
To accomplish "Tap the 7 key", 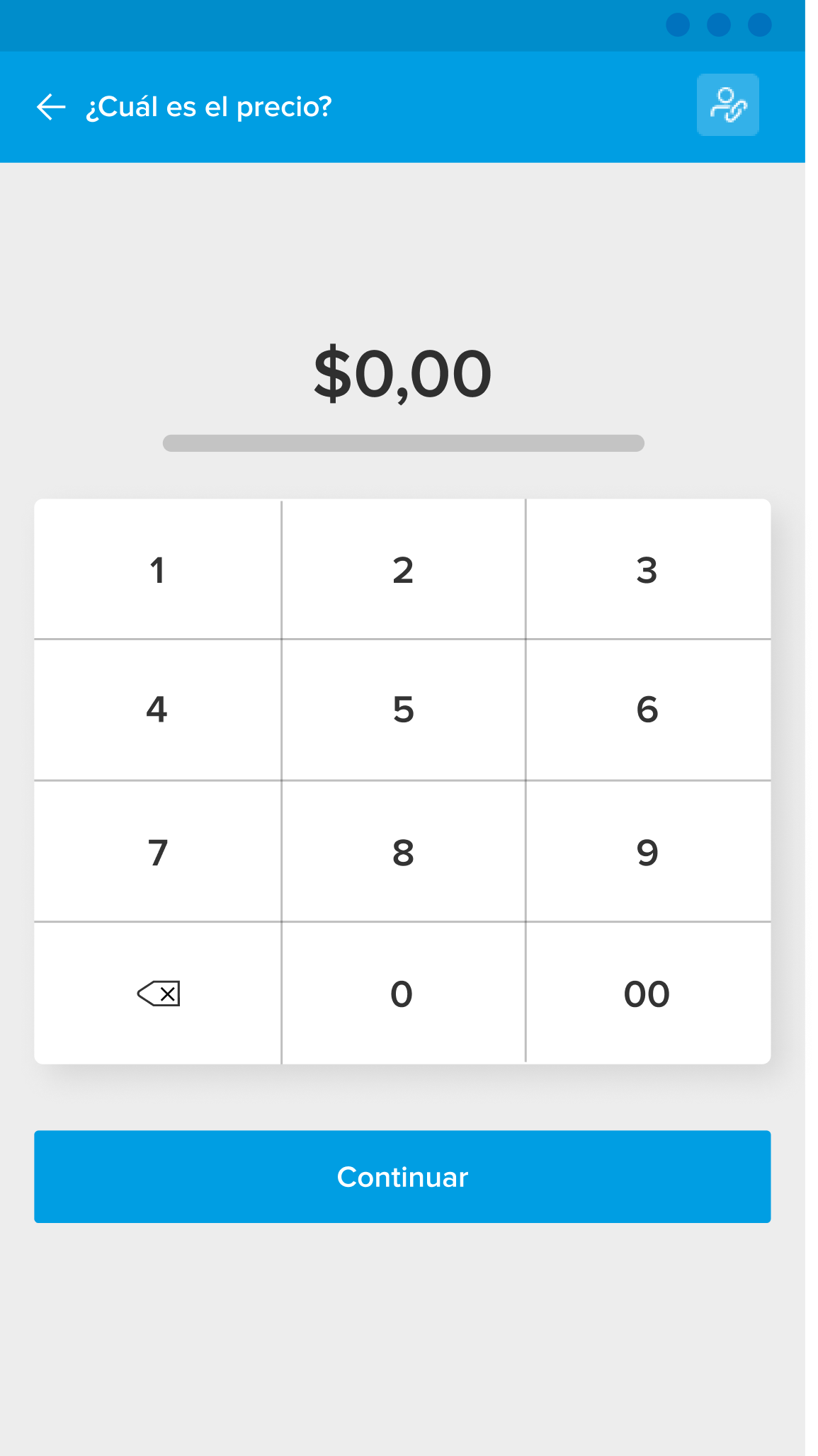I will [x=158, y=851].
